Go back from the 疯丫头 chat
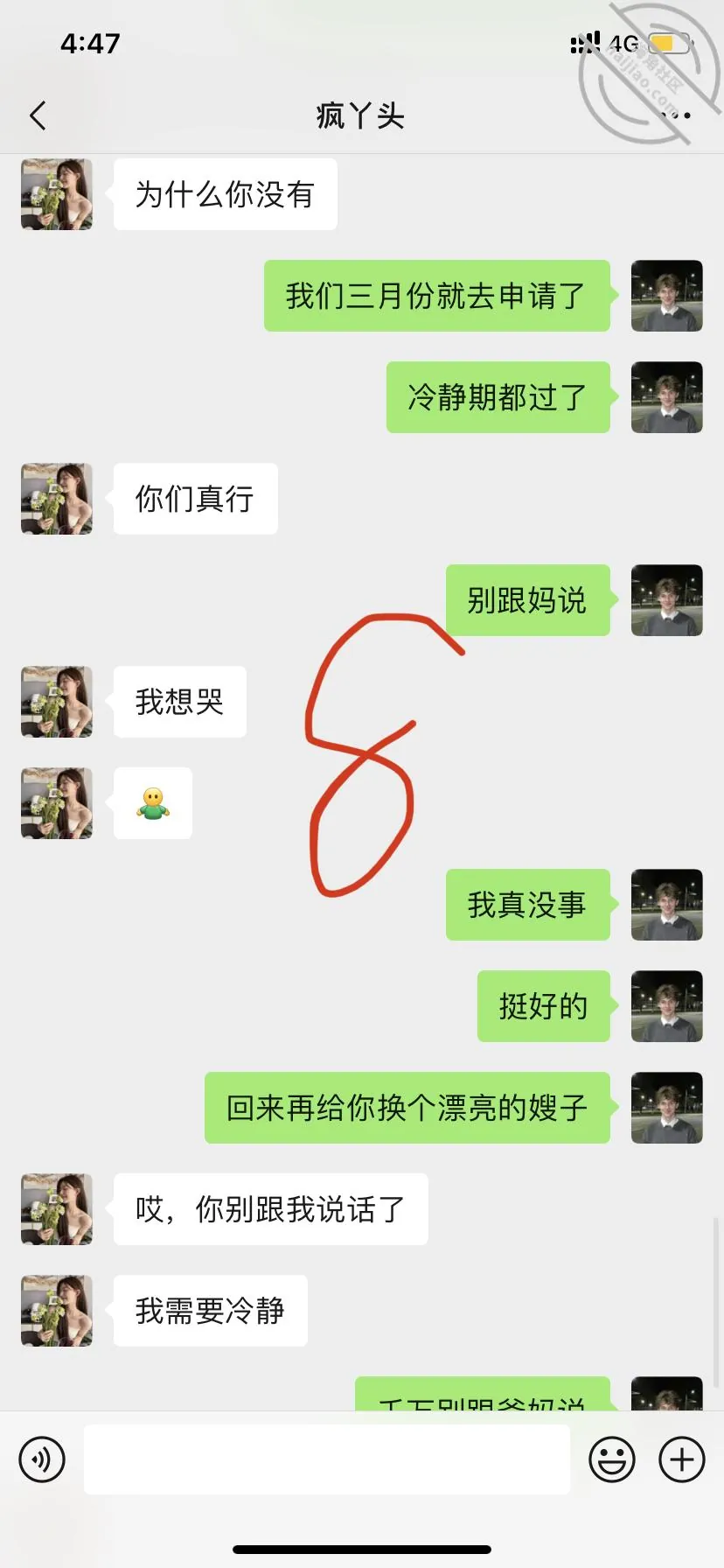724x1568 pixels. point(38,115)
